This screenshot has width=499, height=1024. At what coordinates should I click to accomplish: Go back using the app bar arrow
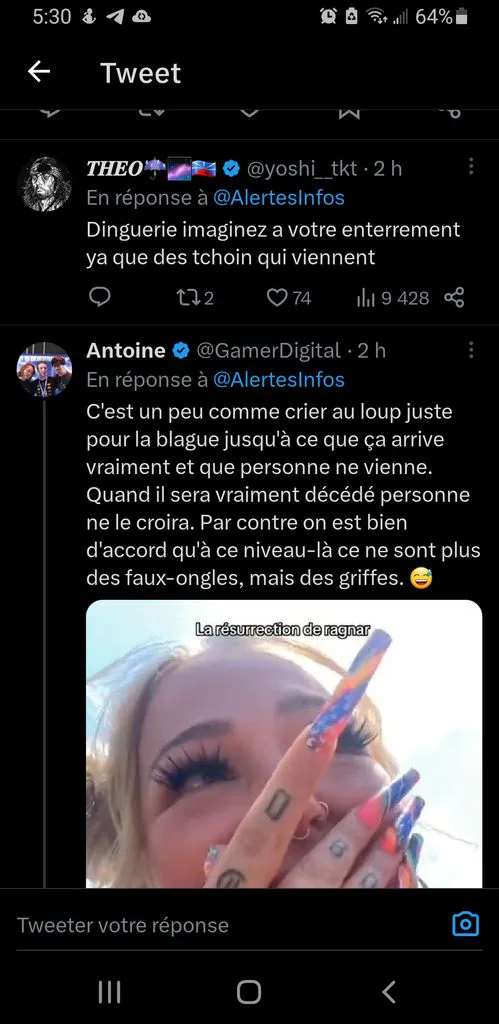[x=39, y=72]
